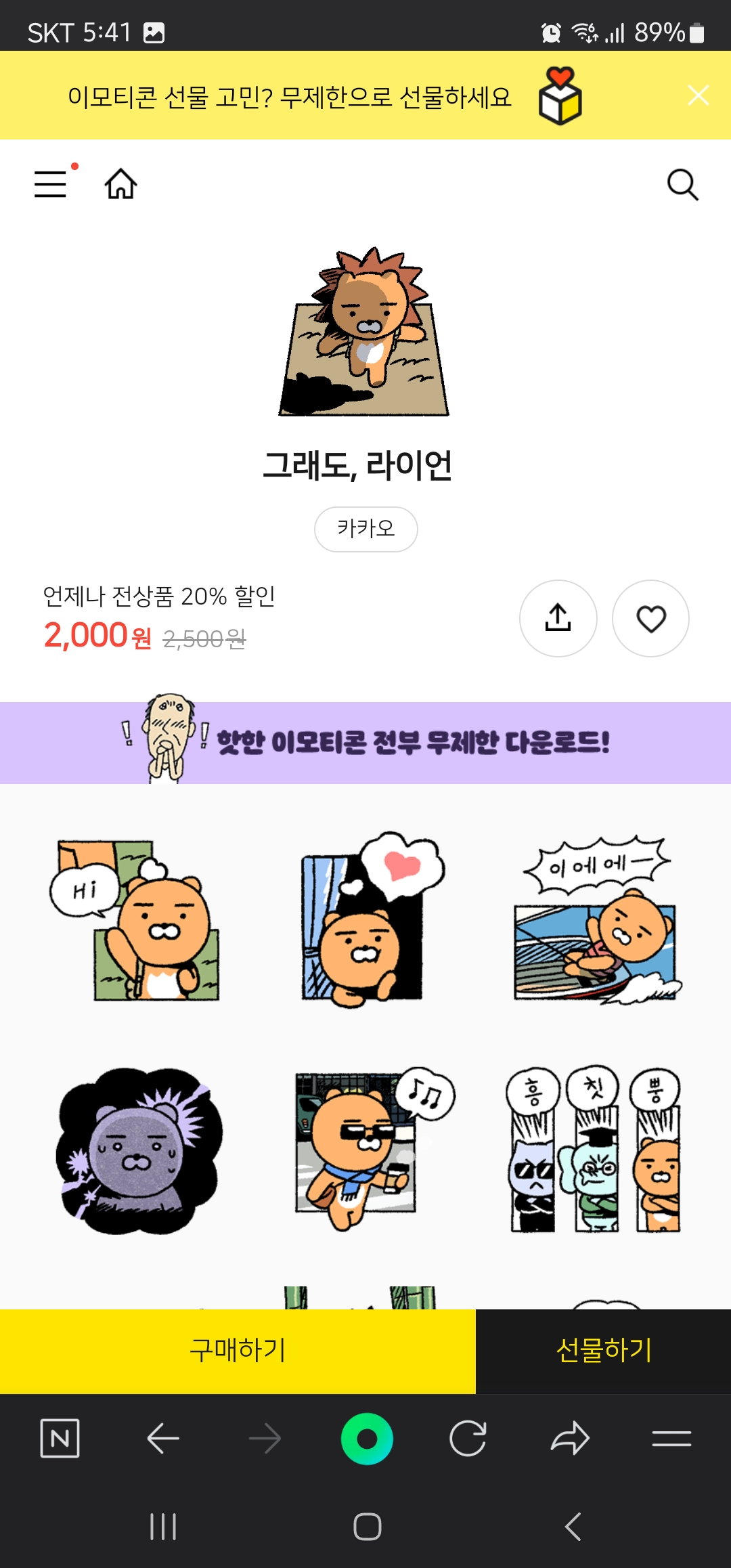Preview the Ryan with heart bubble emoticon
Viewport: 731px width, 1568px height.
point(365,921)
